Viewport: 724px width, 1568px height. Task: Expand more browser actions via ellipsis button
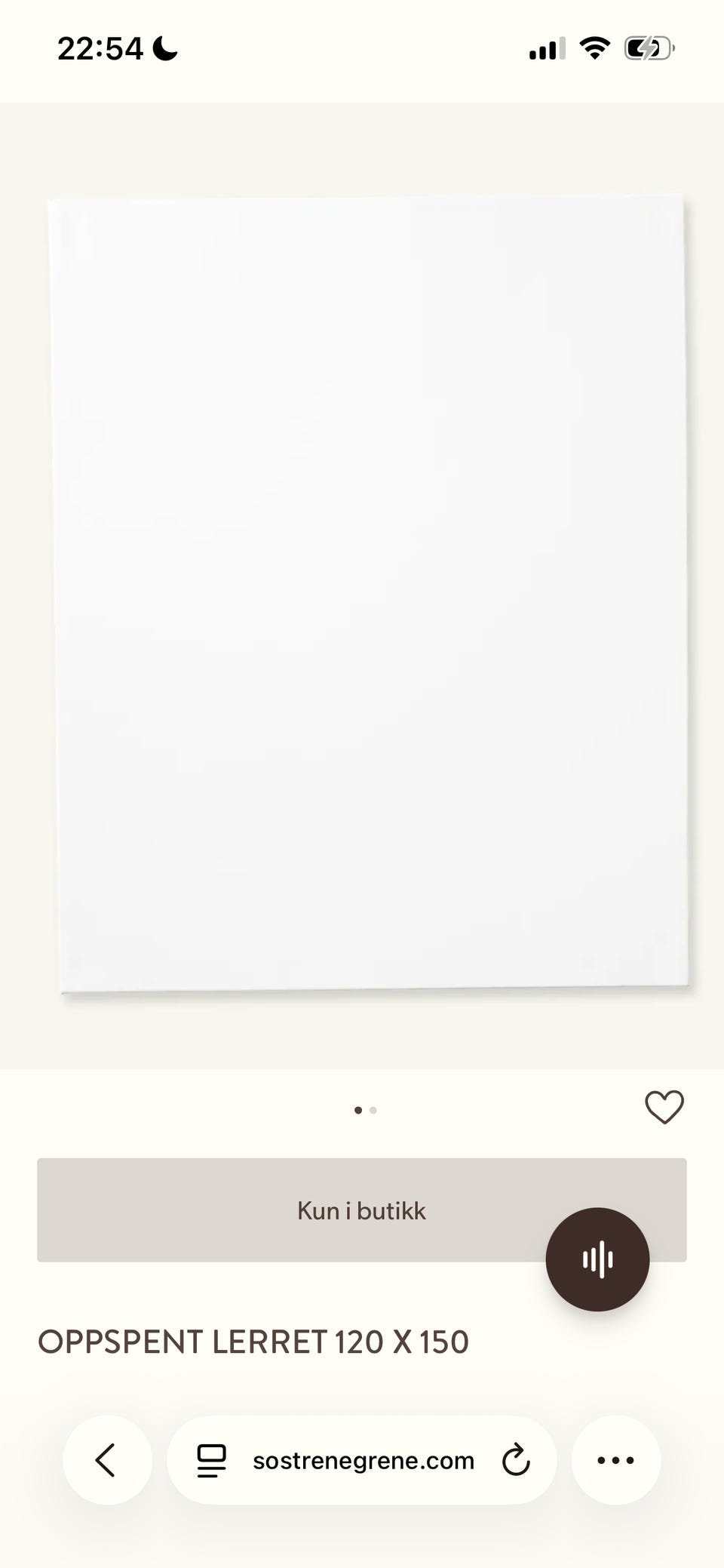616,1459
